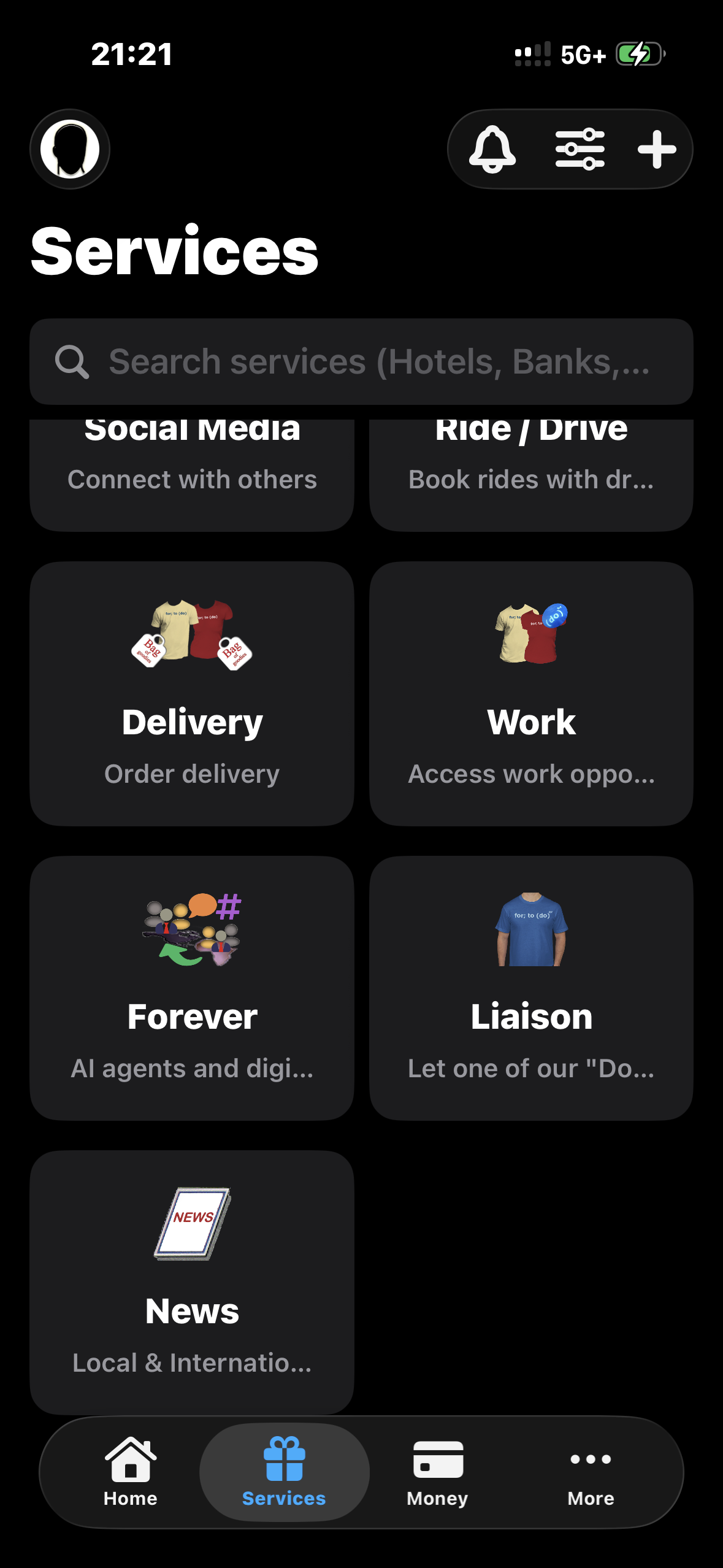Image resolution: width=723 pixels, height=1568 pixels.
Task: Select the Services tab
Action: click(284, 1472)
